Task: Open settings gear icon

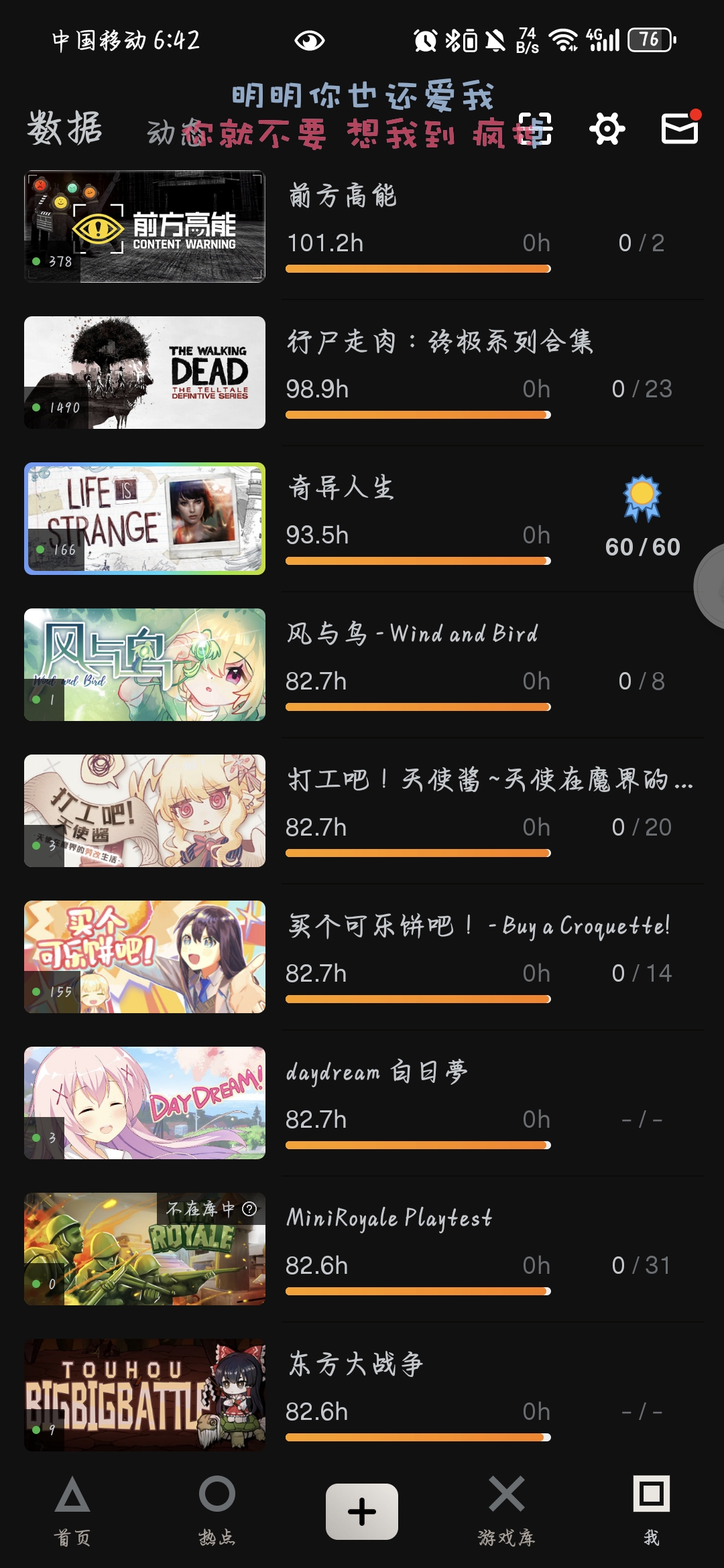Action: (x=607, y=129)
